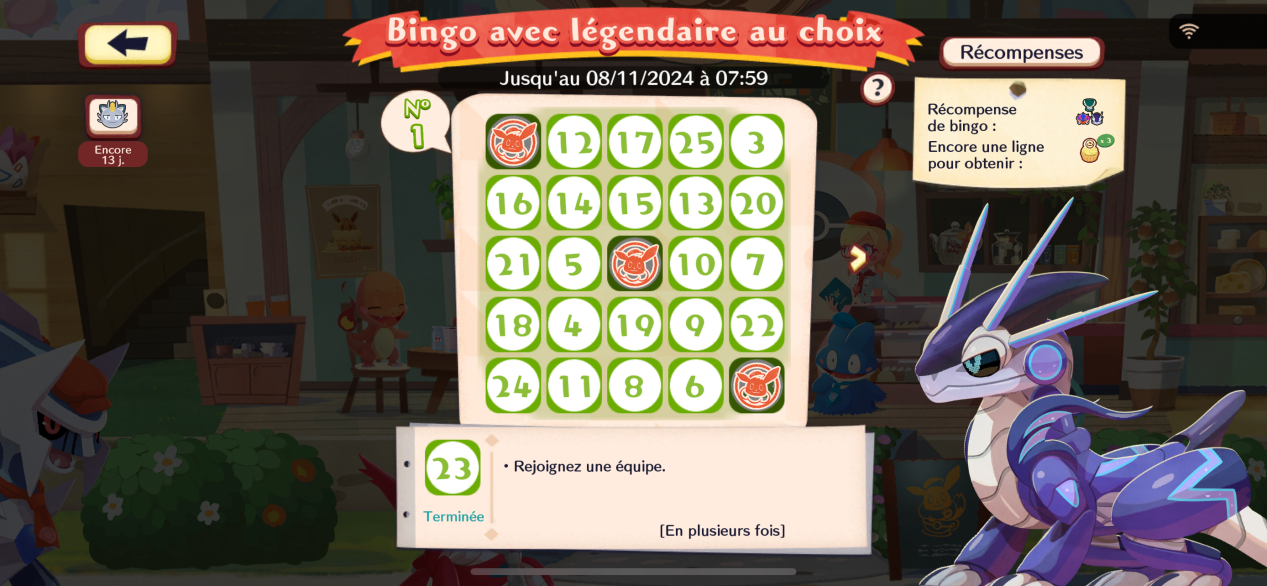
Task: Select bingo square number 24
Action: tap(513, 386)
